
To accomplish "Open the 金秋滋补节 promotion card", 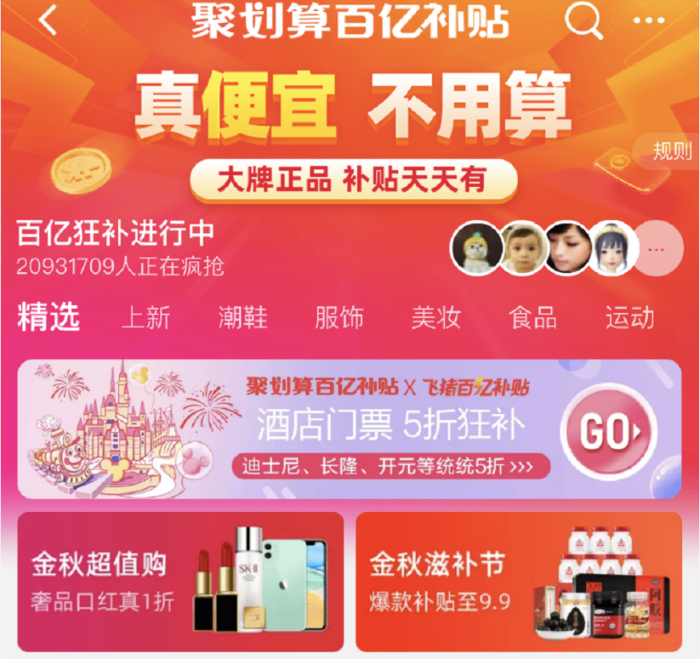I will coord(518,581).
